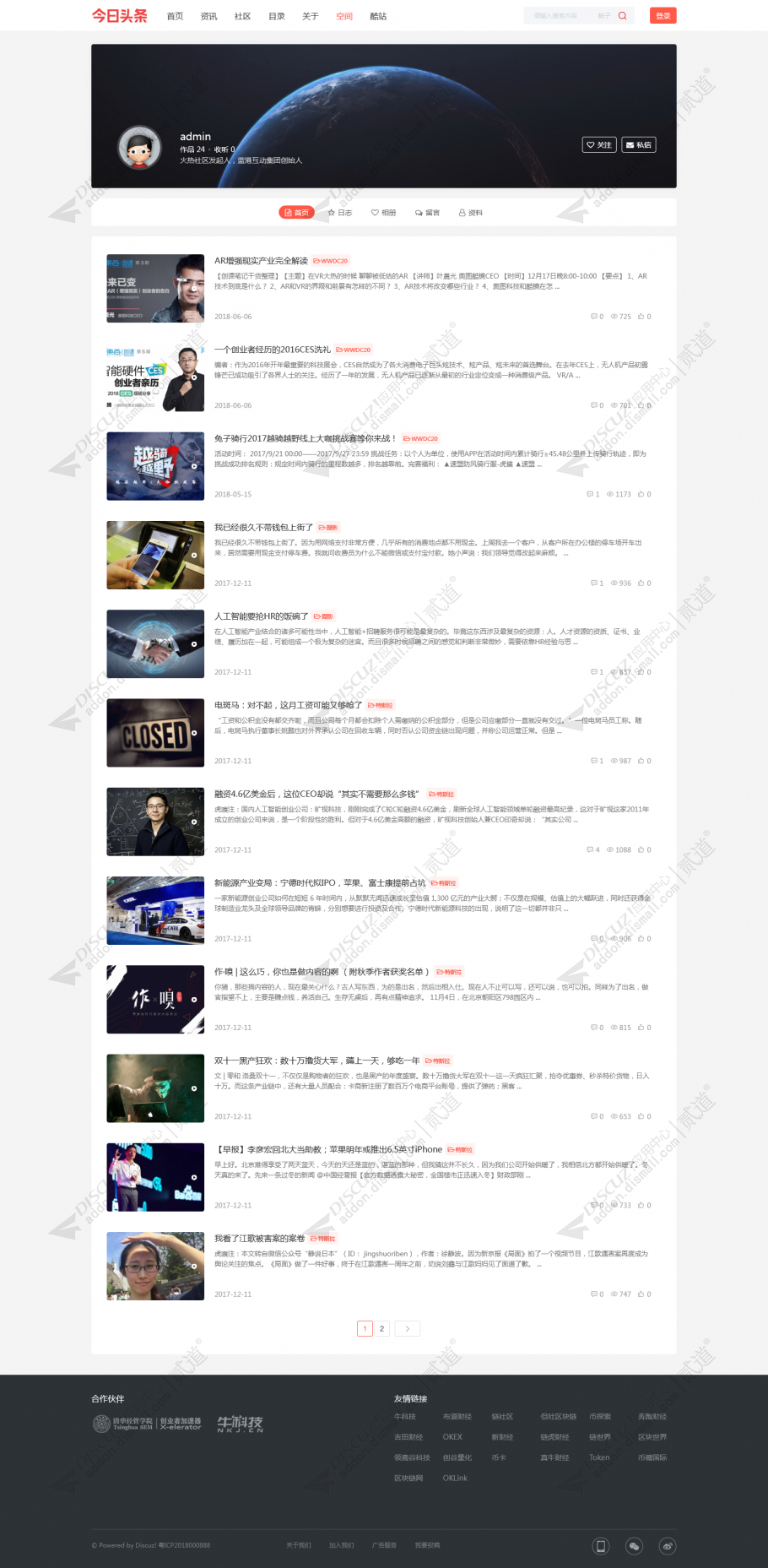Send admin a 私信 private message

point(638,144)
